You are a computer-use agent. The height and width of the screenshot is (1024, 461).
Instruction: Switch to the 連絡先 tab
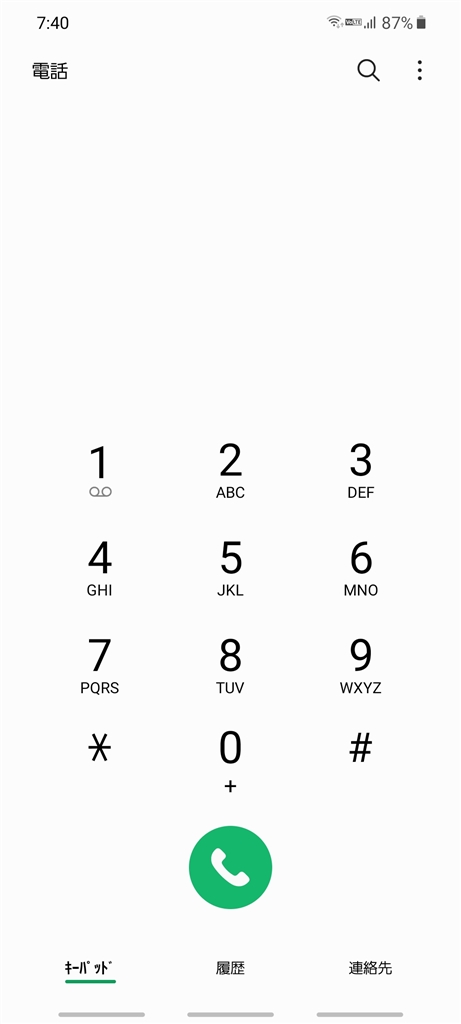pos(370,968)
